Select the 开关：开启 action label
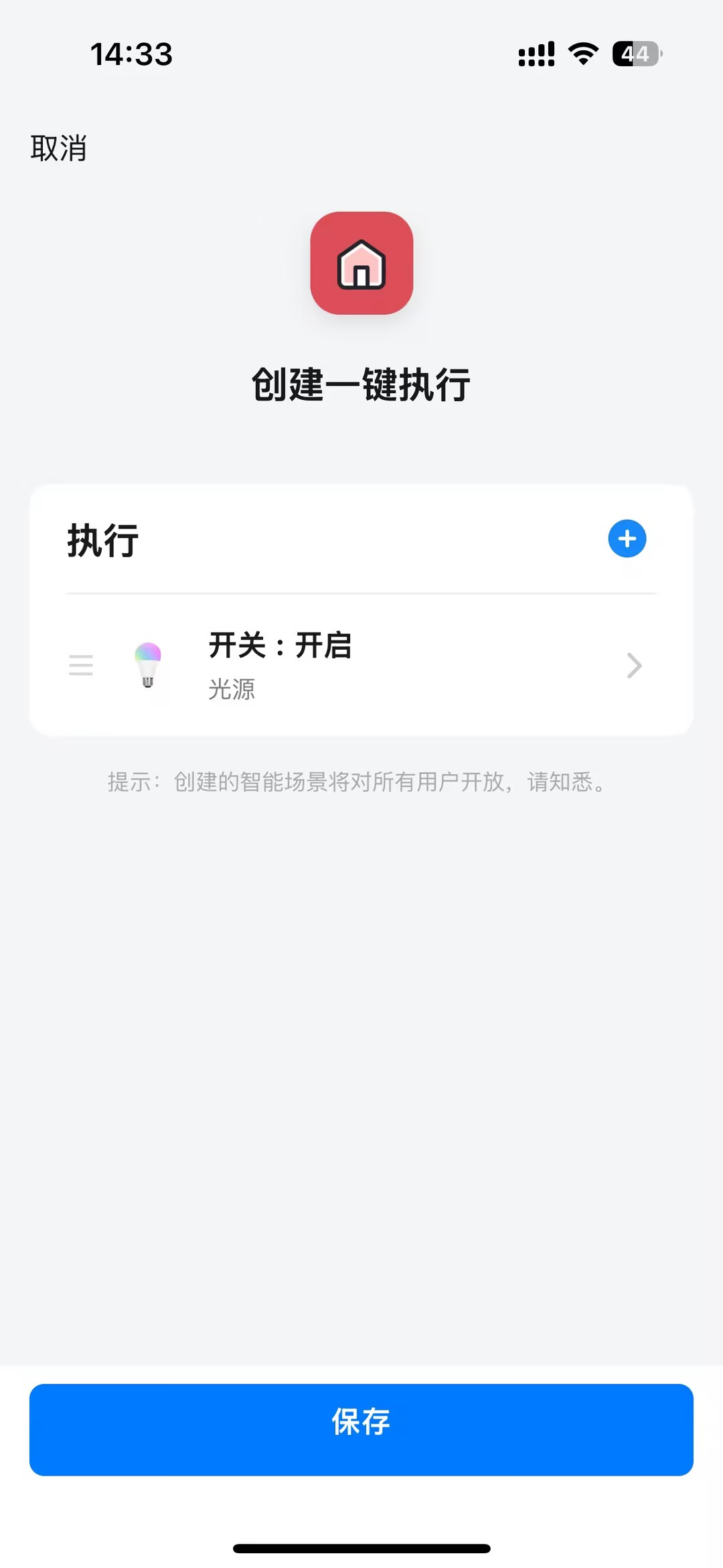723x1568 pixels. pyautogui.click(x=280, y=645)
